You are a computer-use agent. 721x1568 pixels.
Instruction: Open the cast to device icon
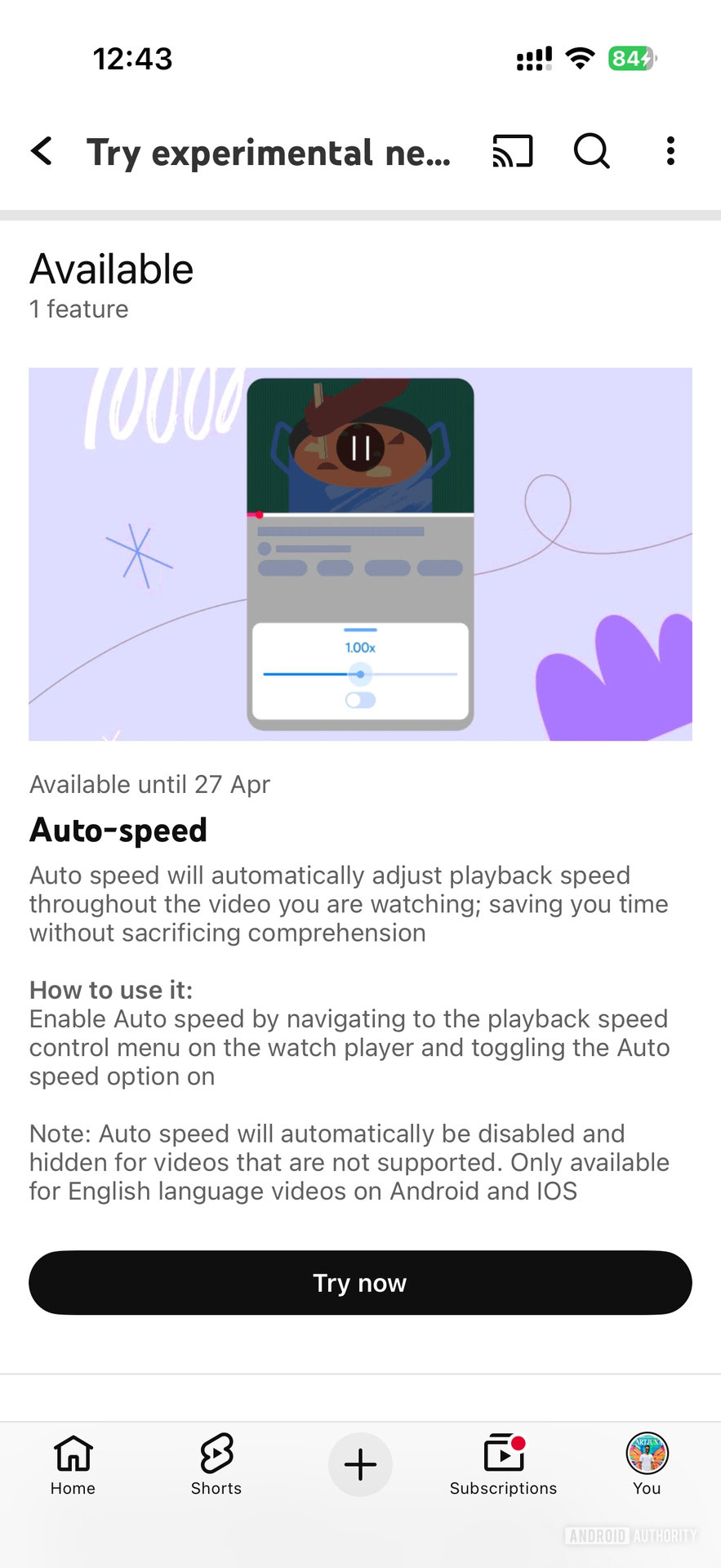click(513, 151)
